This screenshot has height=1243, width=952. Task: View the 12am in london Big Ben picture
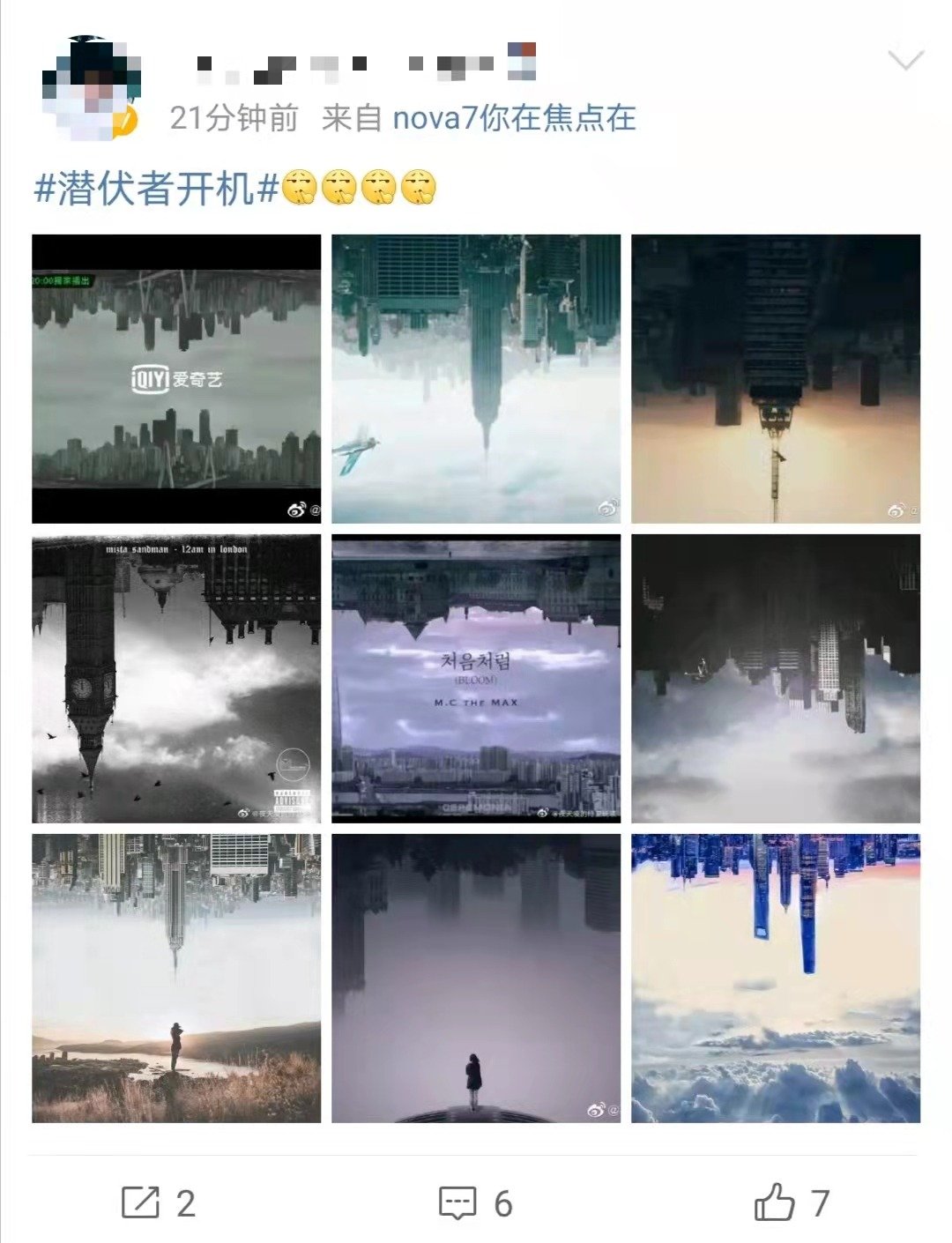point(176,678)
